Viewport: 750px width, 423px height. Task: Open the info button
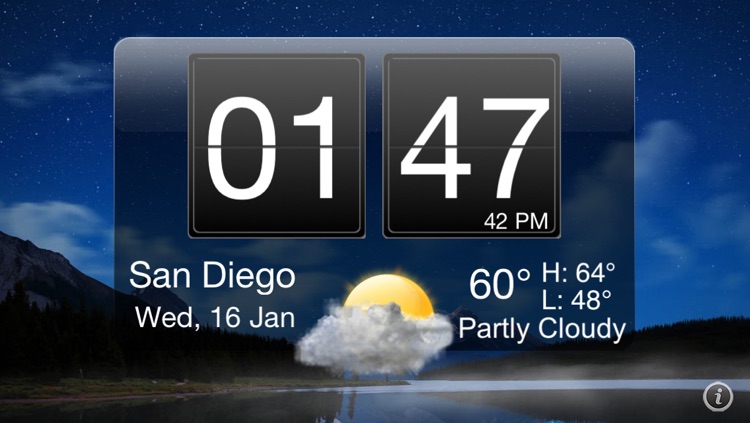717,397
